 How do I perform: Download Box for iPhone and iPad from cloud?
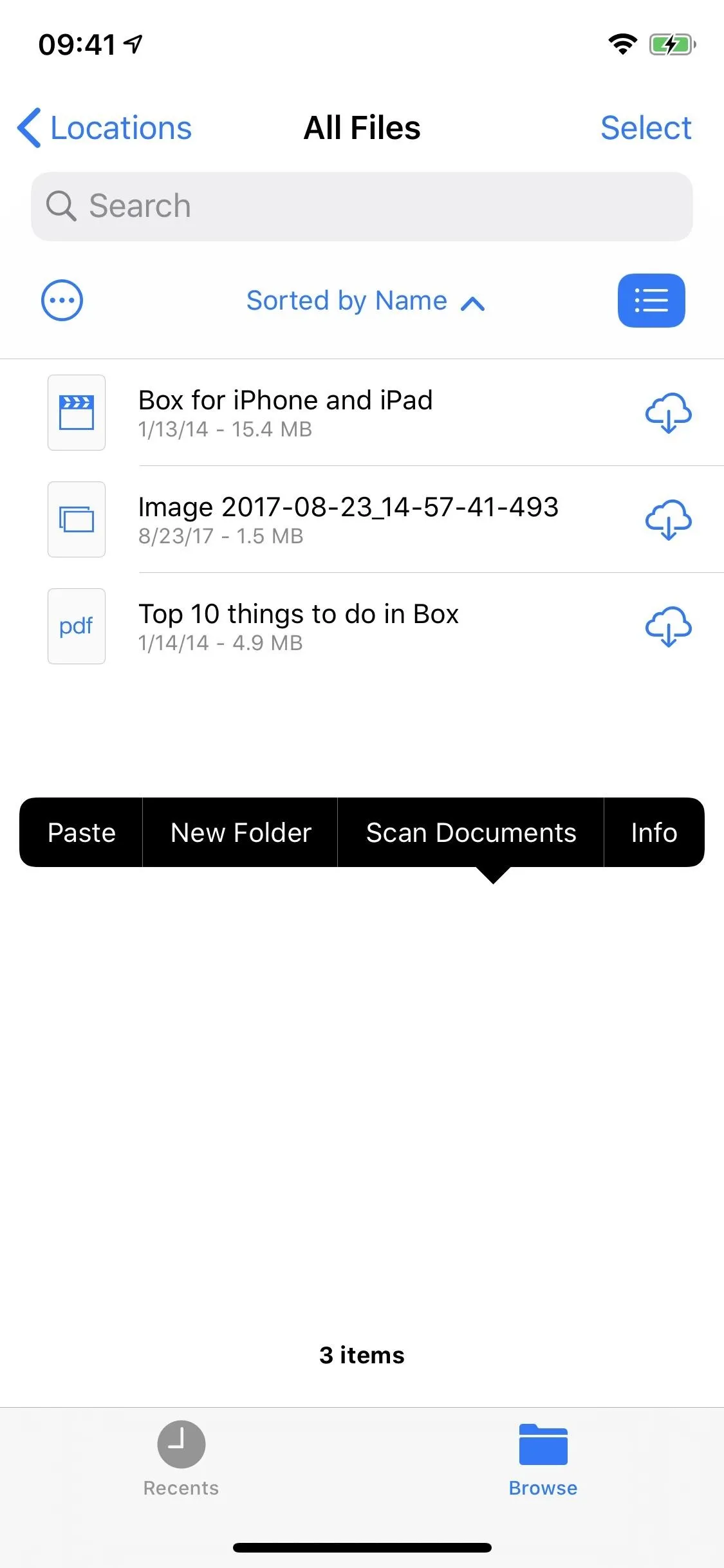click(x=668, y=413)
